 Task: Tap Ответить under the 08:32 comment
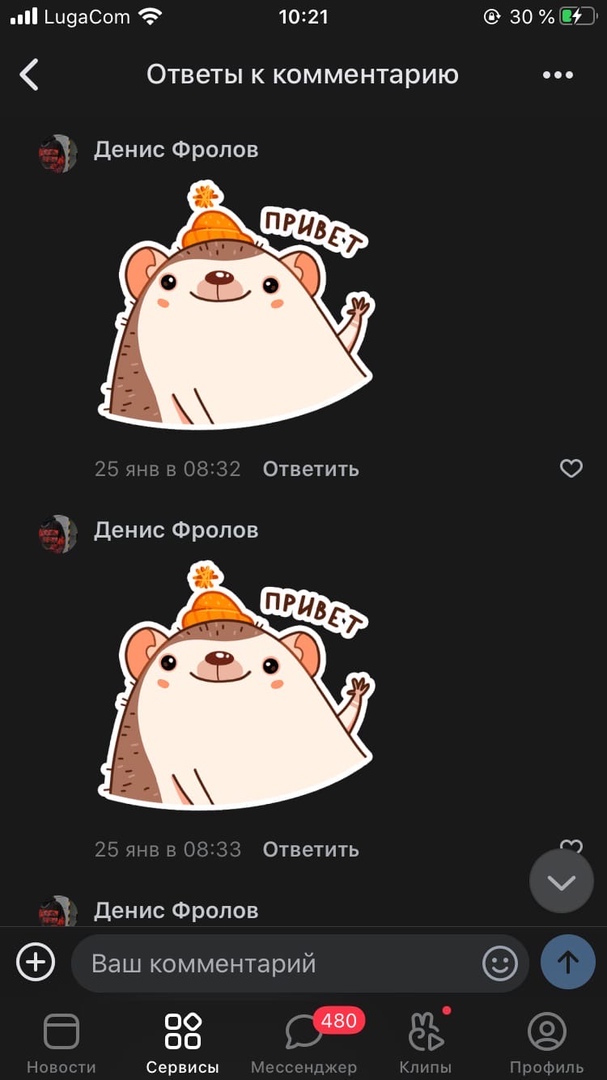(310, 468)
